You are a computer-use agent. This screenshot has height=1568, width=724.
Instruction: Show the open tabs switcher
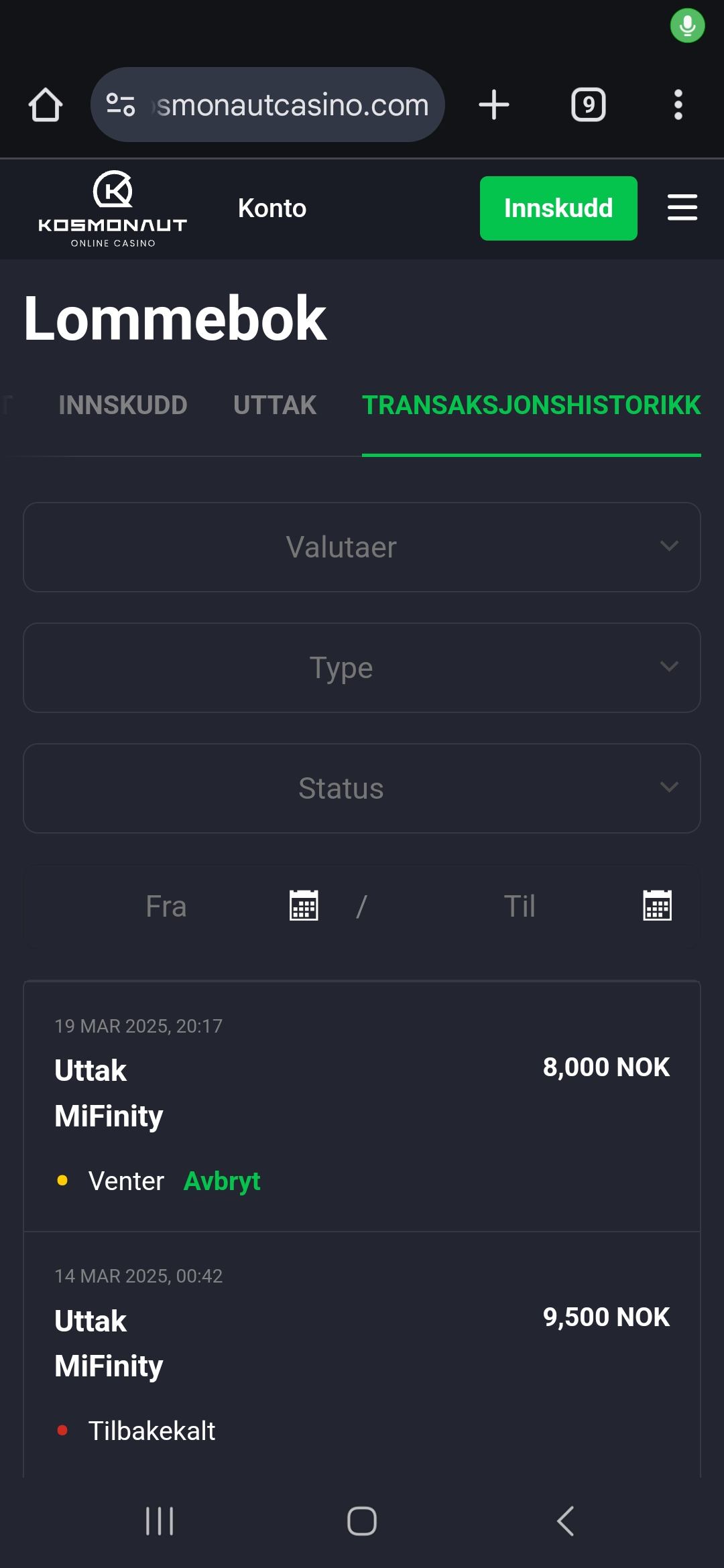coord(588,105)
